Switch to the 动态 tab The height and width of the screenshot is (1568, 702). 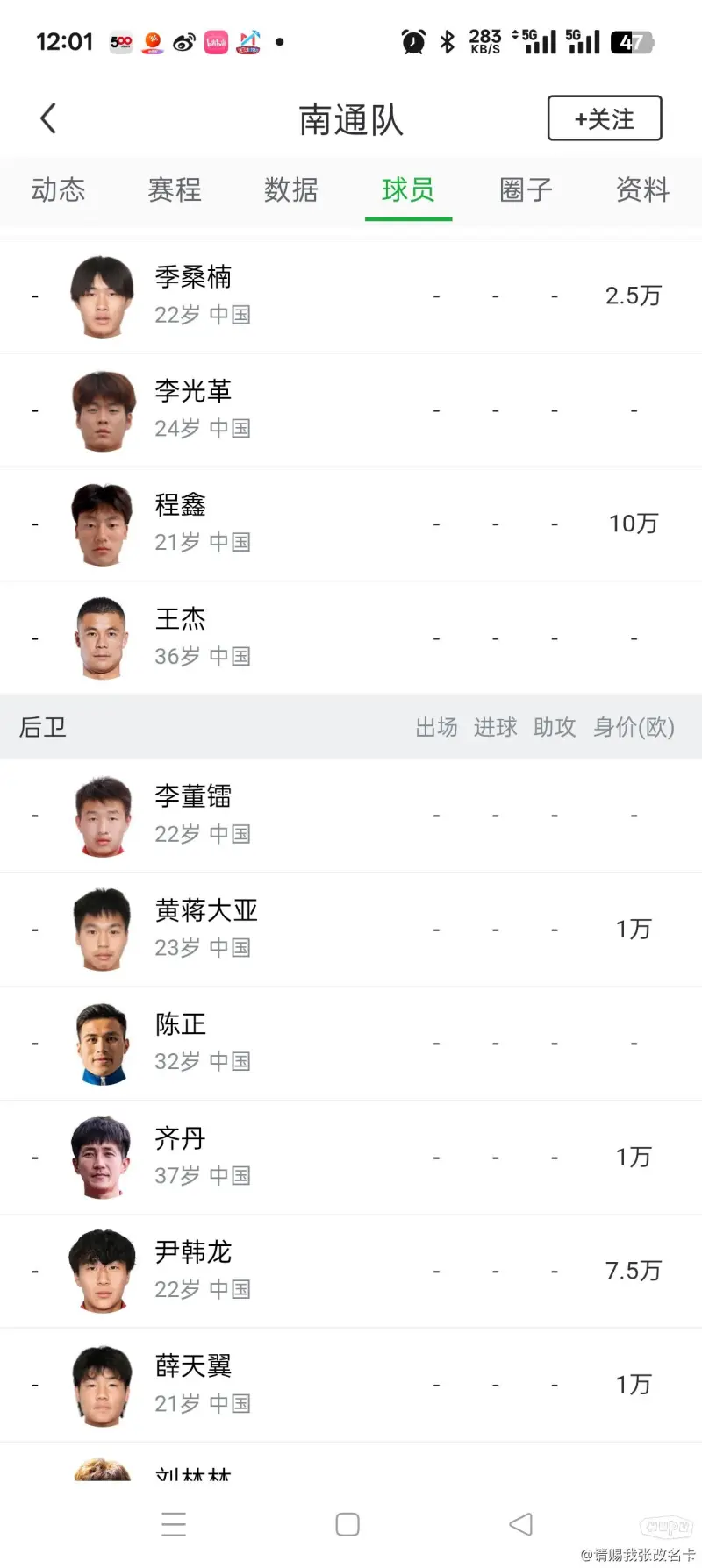pos(59,189)
